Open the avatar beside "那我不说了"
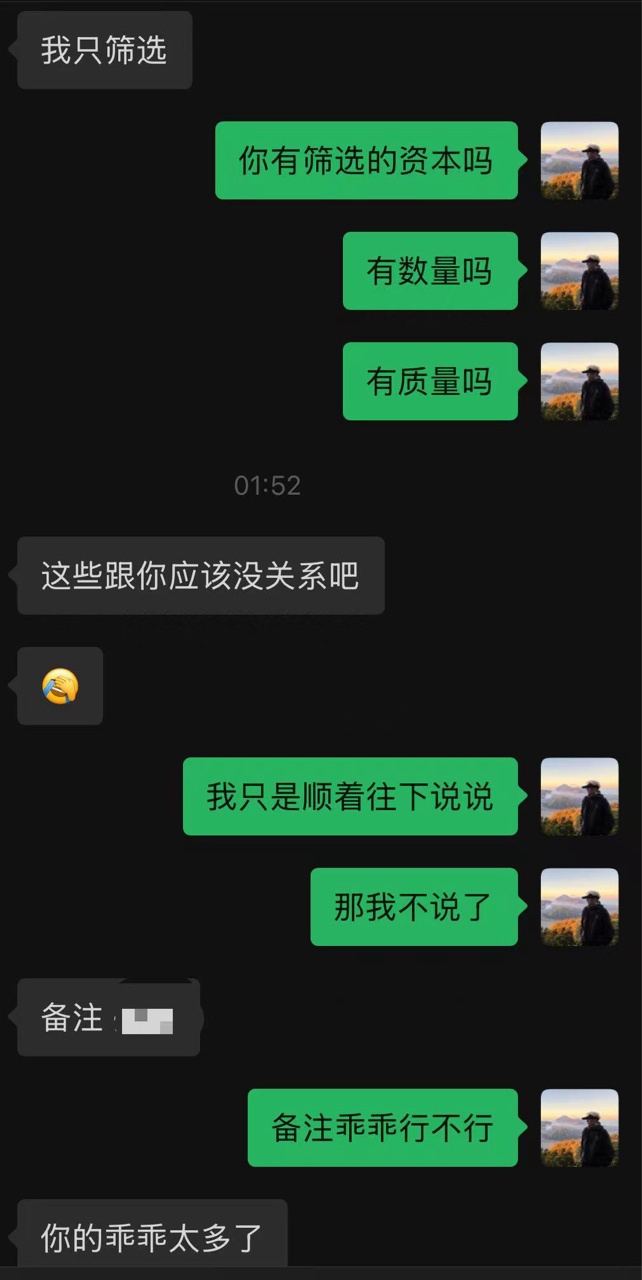 [x=579, y=907]
